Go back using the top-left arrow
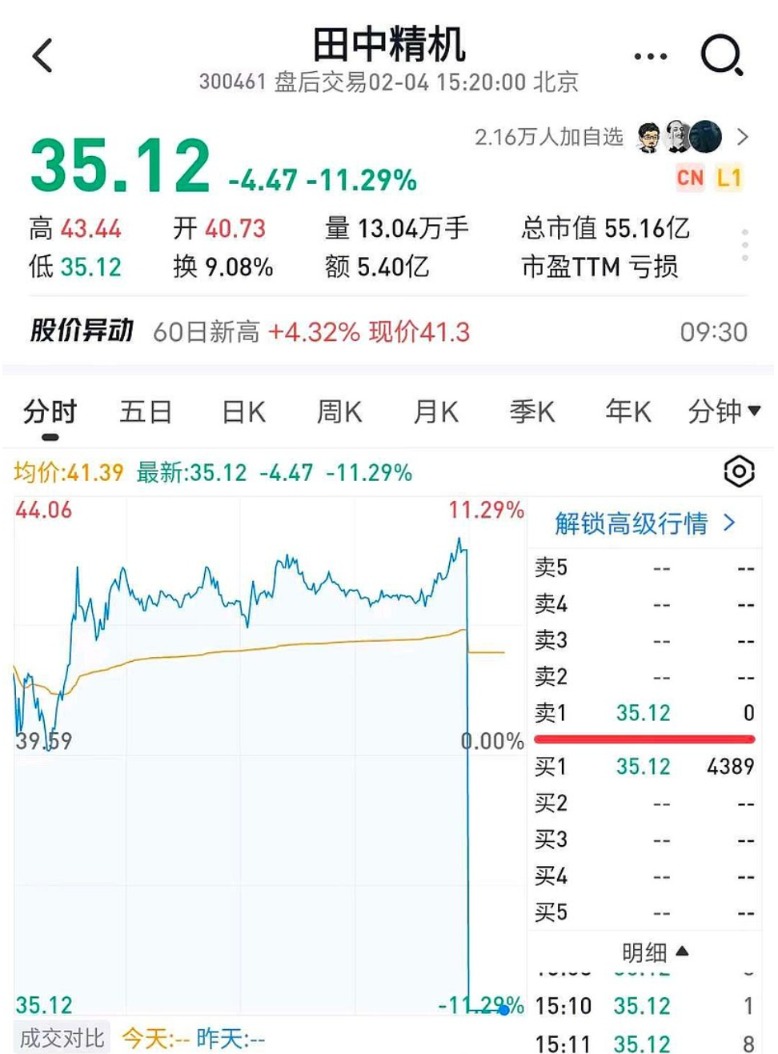This screenshot has width=778, height=1054. (x=42, y=56)
